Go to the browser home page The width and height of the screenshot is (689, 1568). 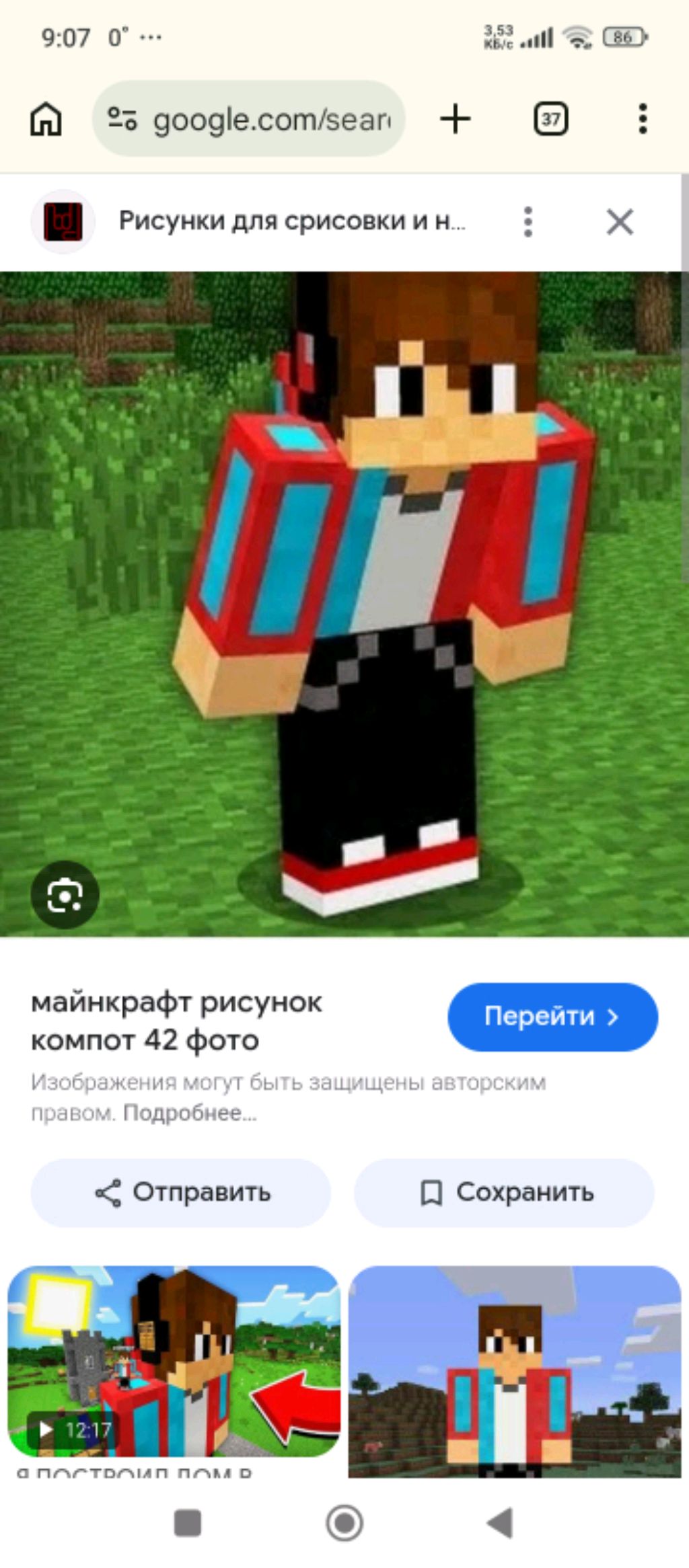(46, 120)
